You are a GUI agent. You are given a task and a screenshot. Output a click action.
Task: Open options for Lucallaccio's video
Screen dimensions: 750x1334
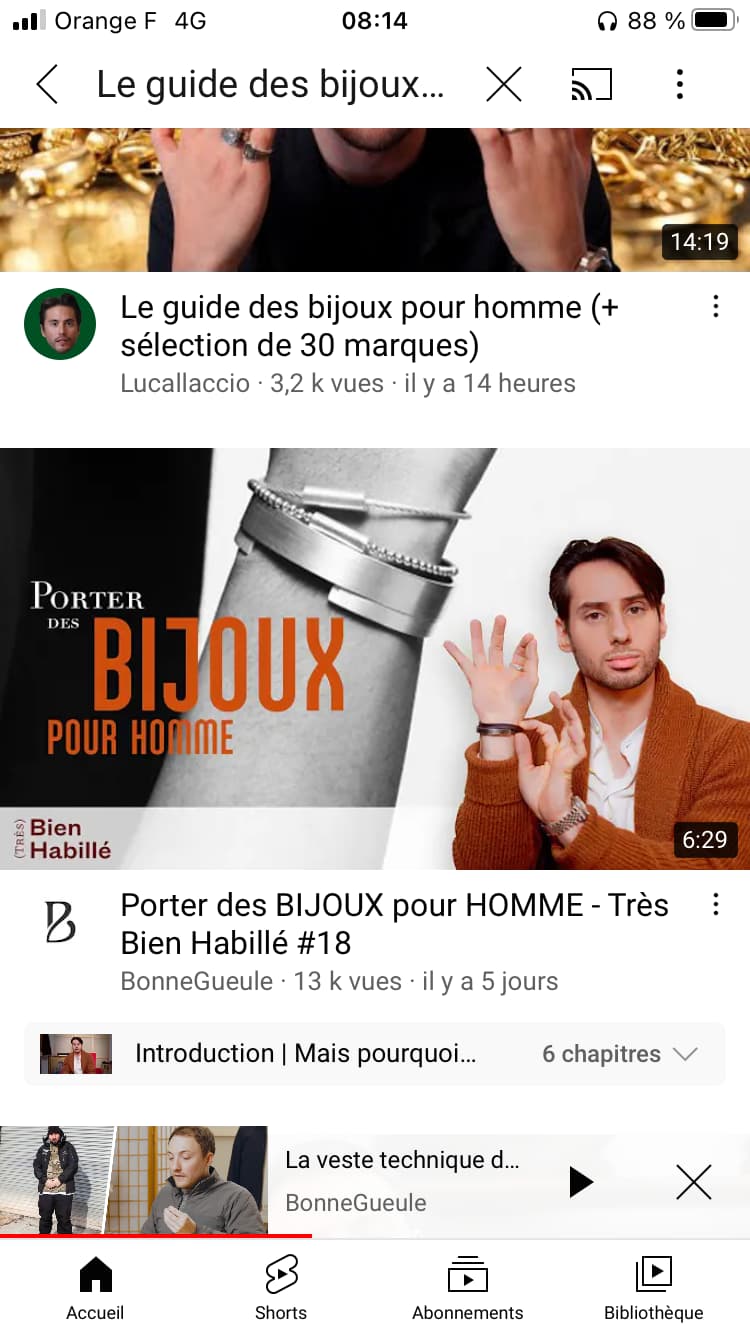point(716,307)
